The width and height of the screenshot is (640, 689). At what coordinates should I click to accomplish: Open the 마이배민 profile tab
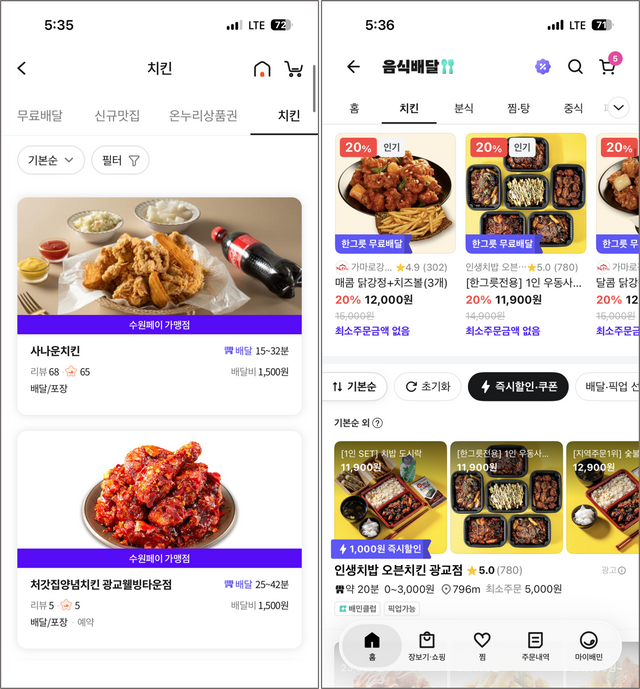[x=588, y=647]
